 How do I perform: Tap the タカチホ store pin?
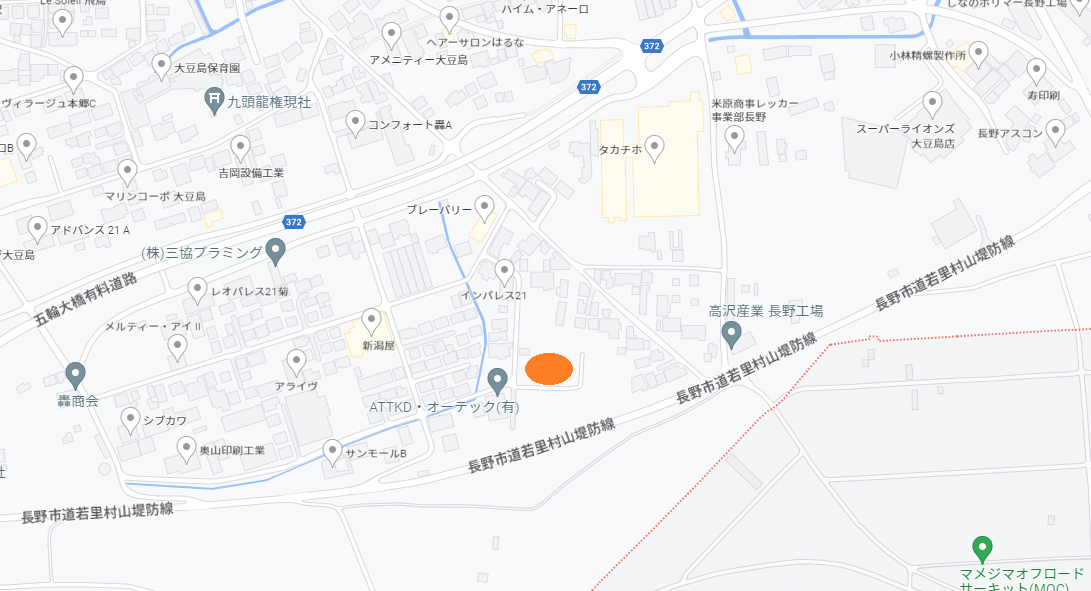coord(655,148)
